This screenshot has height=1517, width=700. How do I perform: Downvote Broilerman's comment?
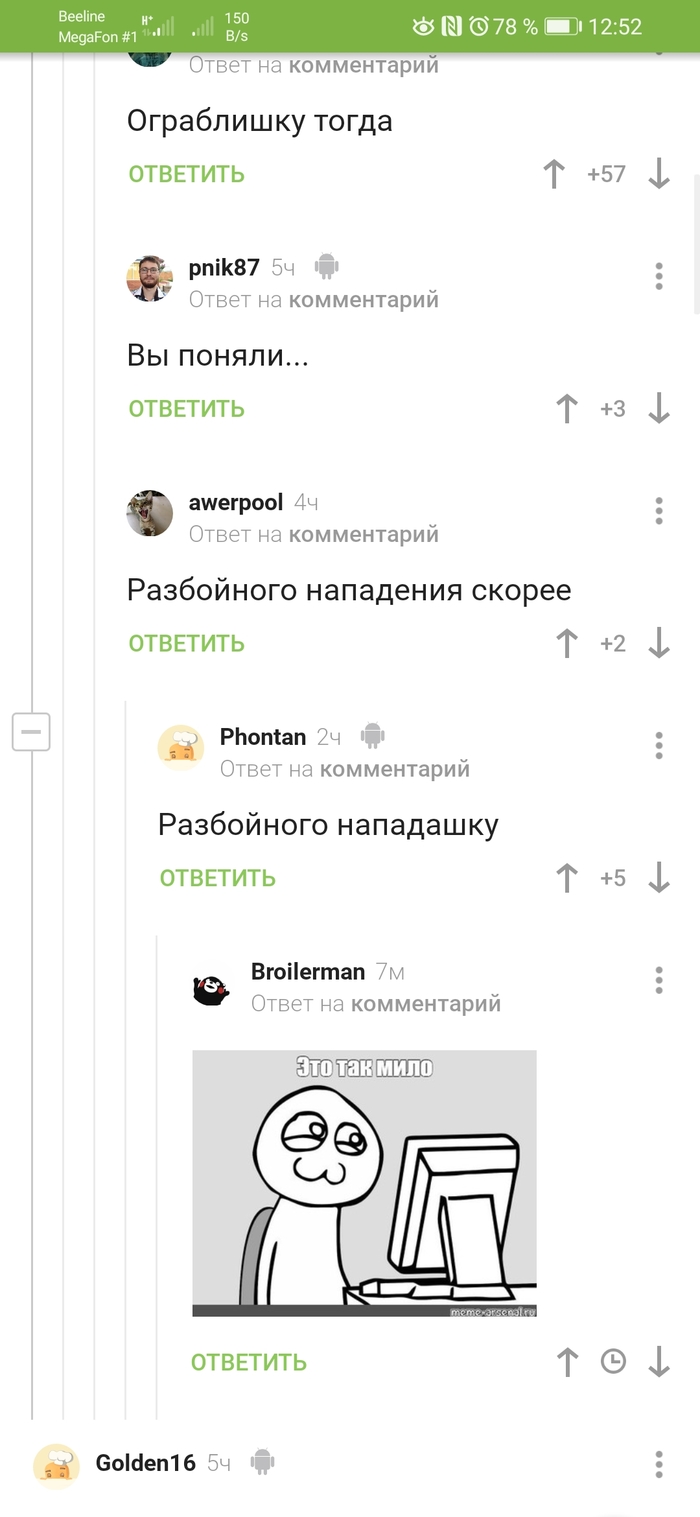(x=658, y=1362)
